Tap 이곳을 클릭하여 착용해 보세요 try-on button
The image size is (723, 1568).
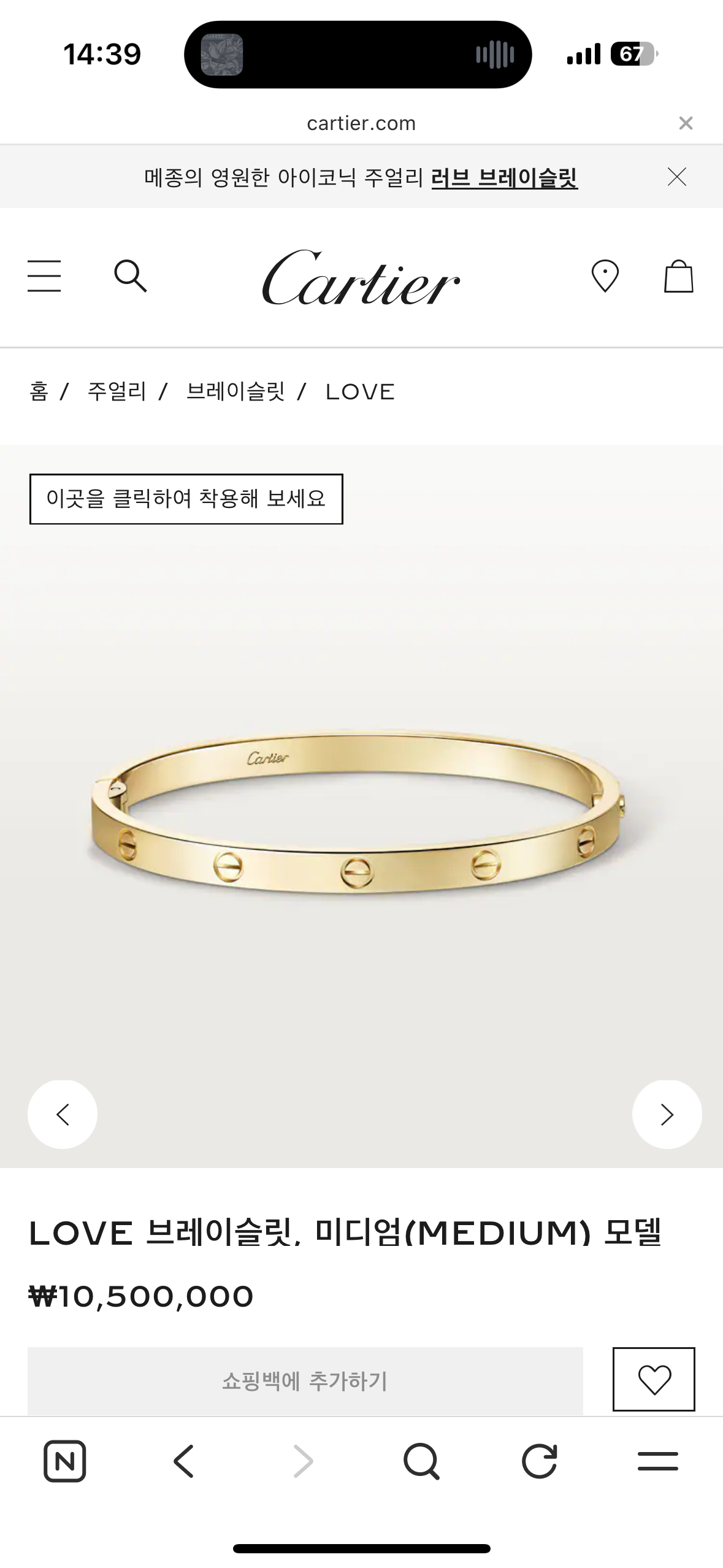coord(186,499)
